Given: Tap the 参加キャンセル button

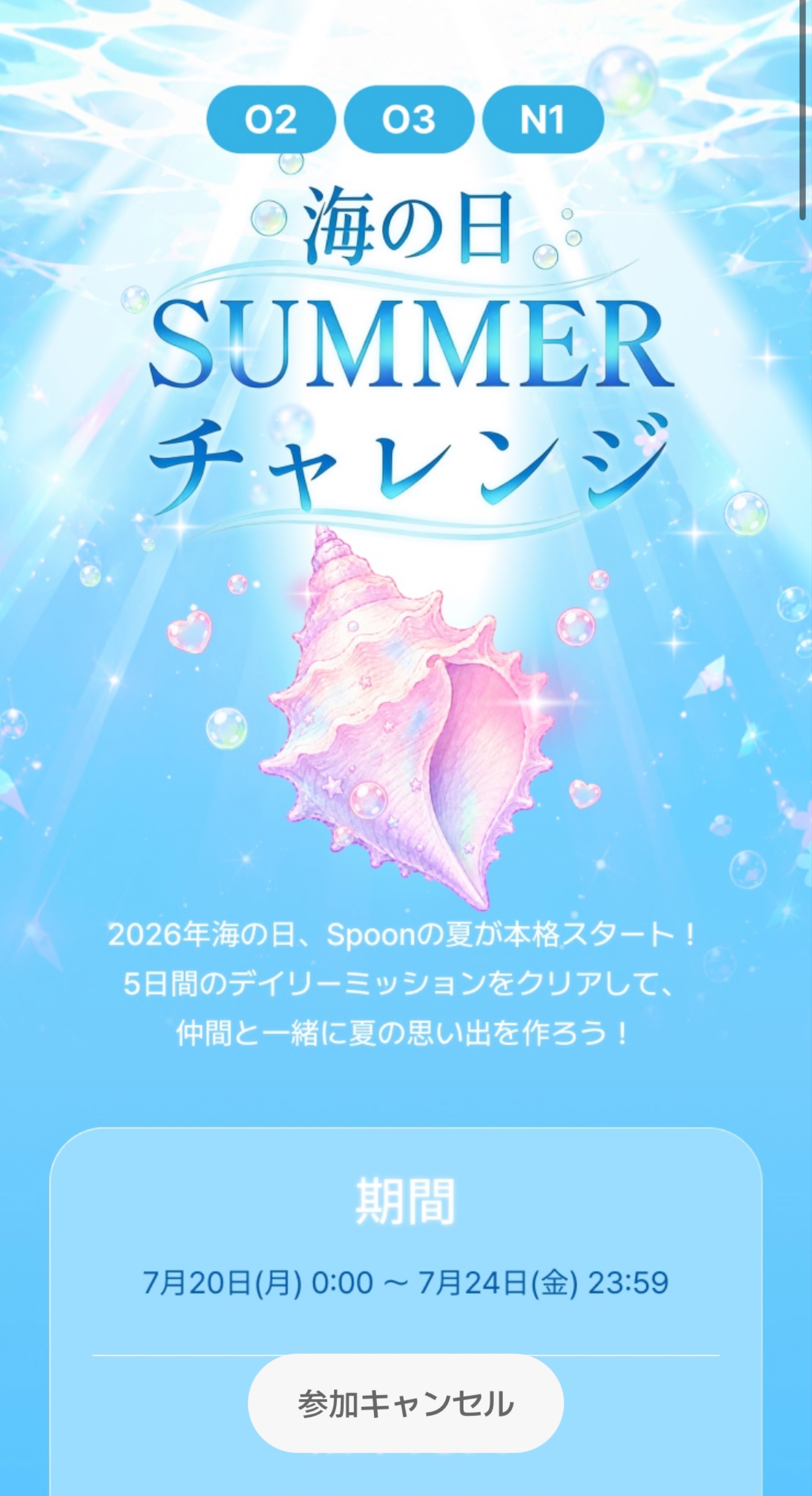Looking at the screenshot, I should tap(406, 1404).
